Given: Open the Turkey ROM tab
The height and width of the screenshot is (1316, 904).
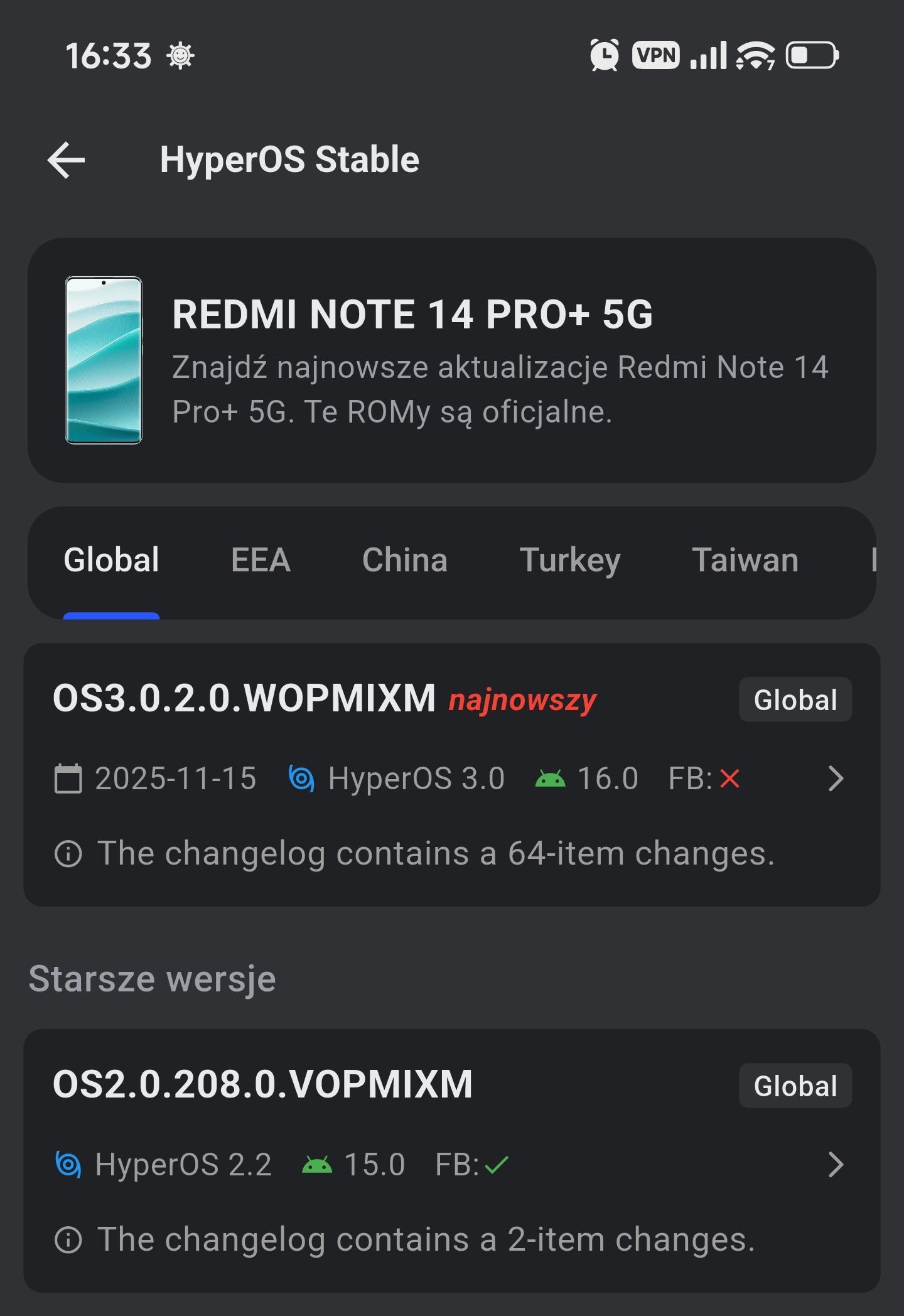Looking at the screenshot, I should tap(569, 560).
